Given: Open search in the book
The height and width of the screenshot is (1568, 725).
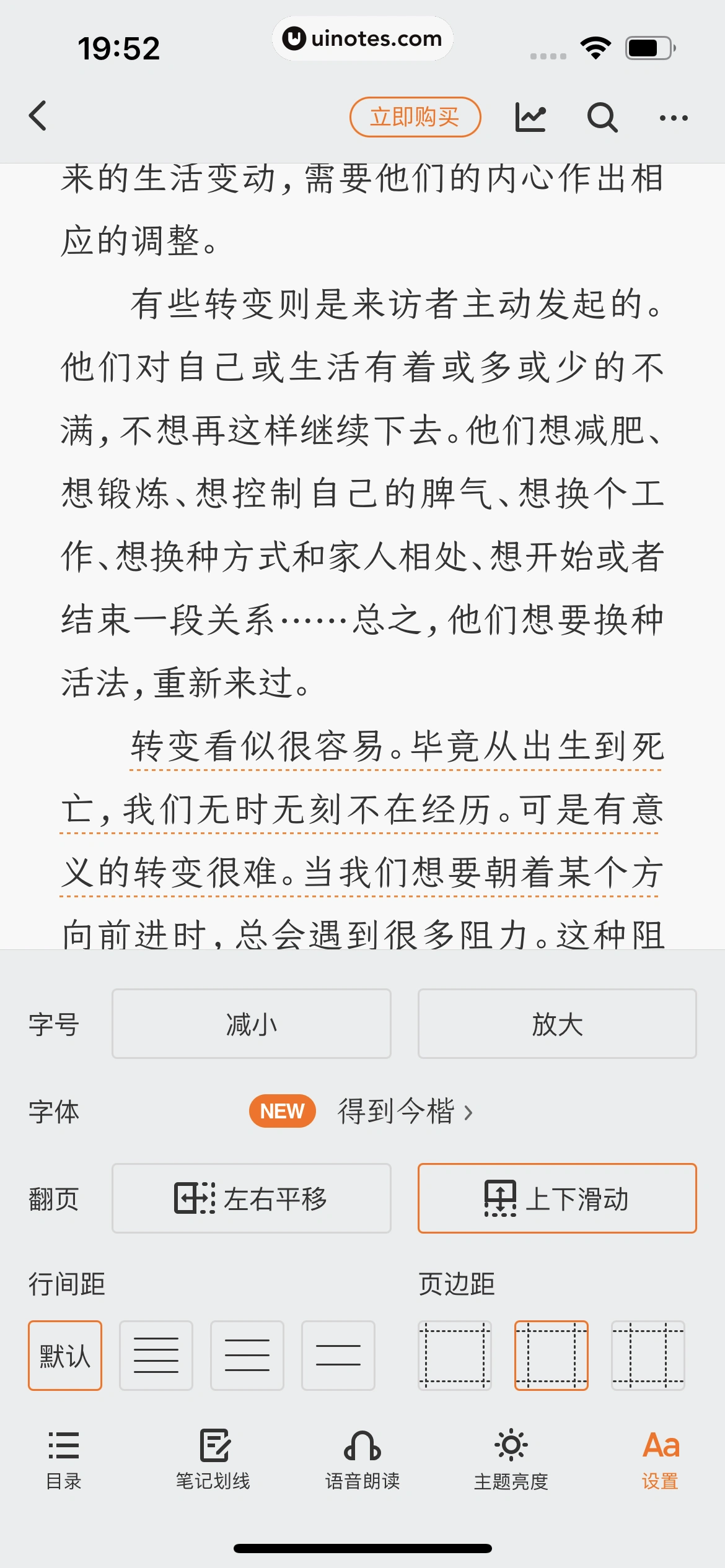Looking at the screenshot, I should pyautogui.click(x=602, y=117).
